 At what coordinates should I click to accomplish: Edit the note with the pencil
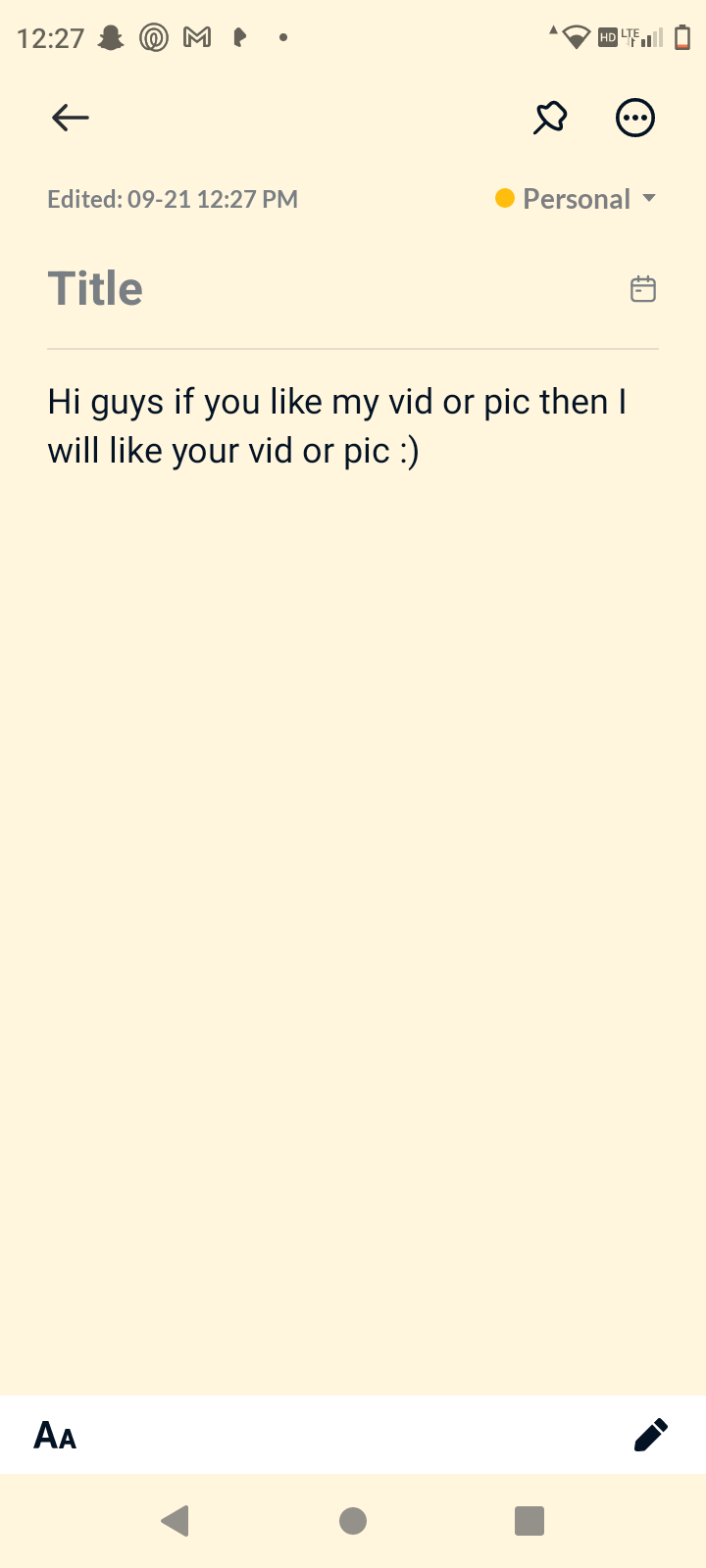coord(650,1435)
